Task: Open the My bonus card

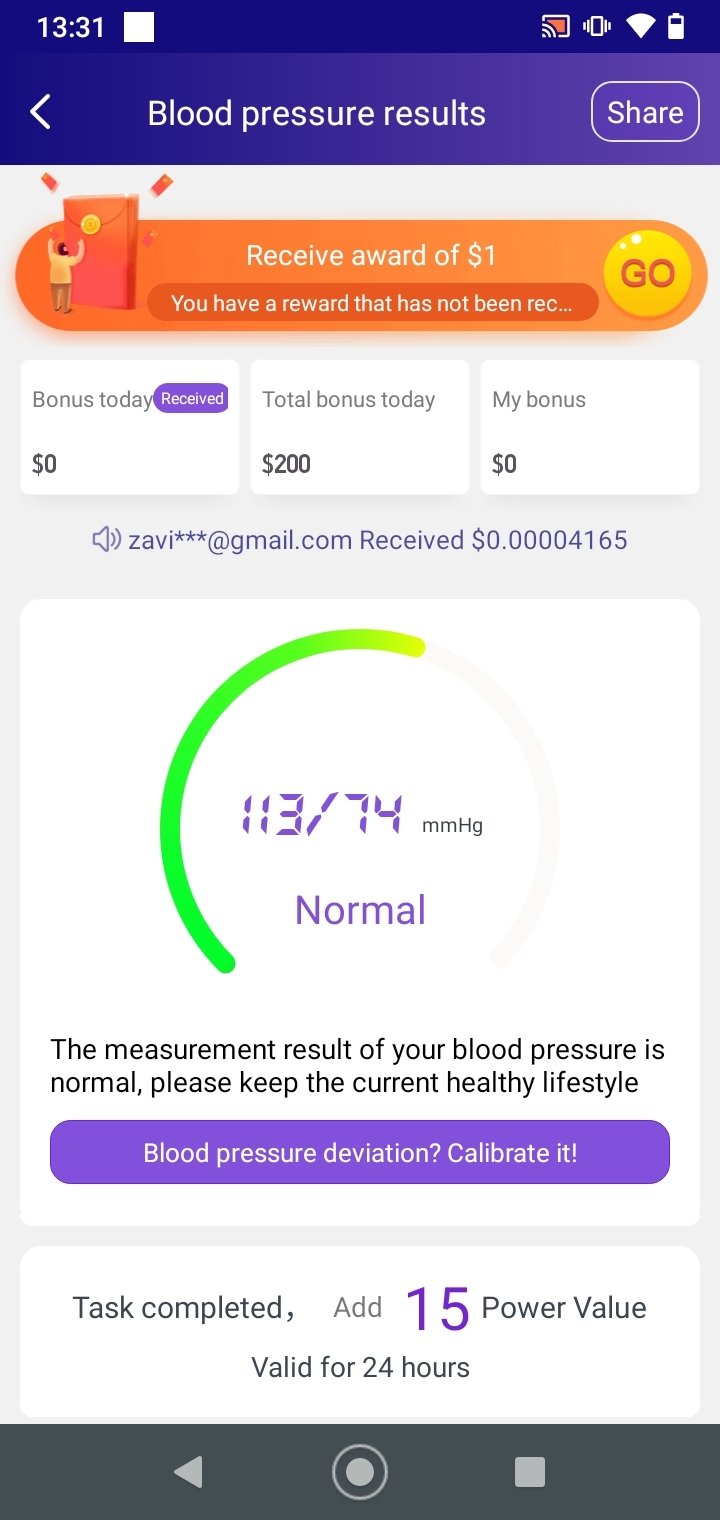Action: [590, 427]
